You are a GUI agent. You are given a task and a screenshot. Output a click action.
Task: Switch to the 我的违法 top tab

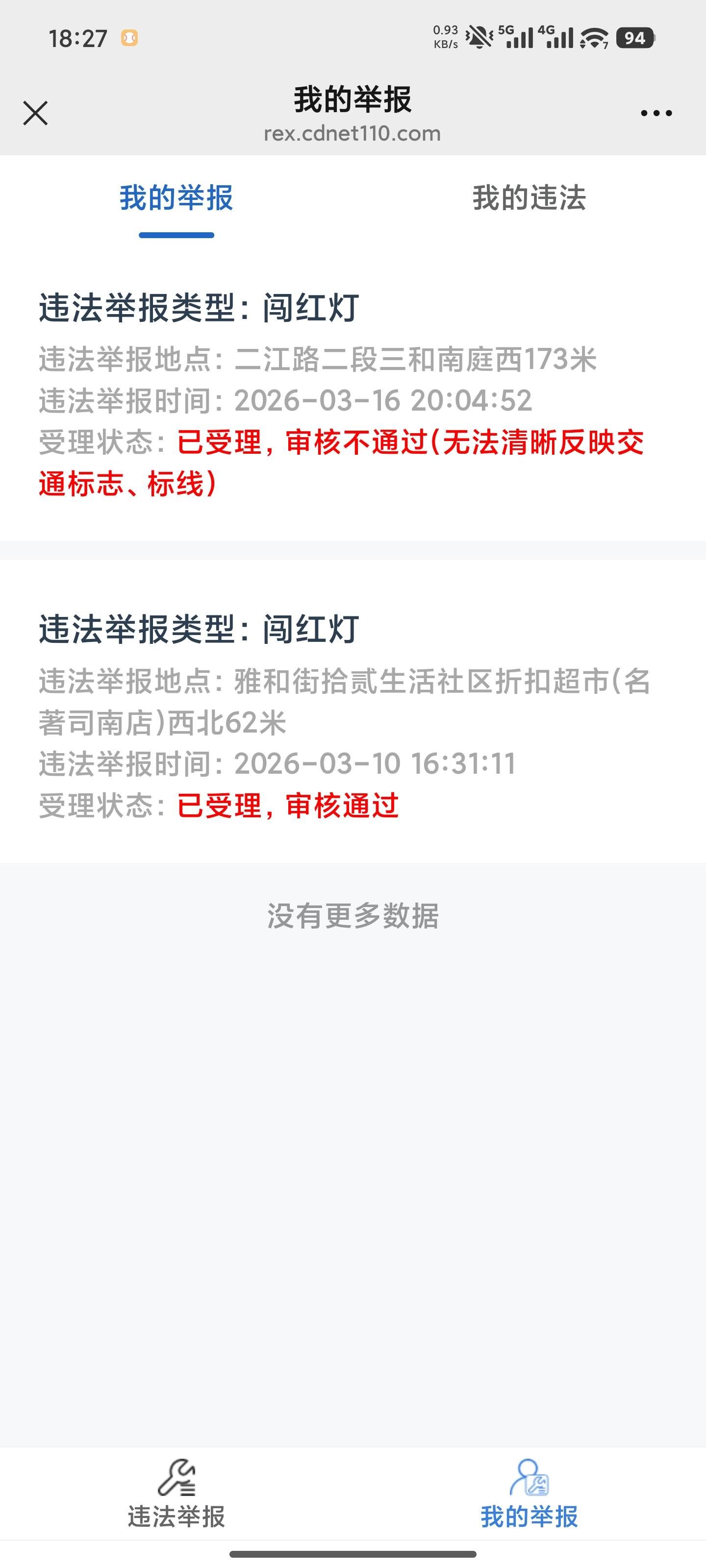529,198
